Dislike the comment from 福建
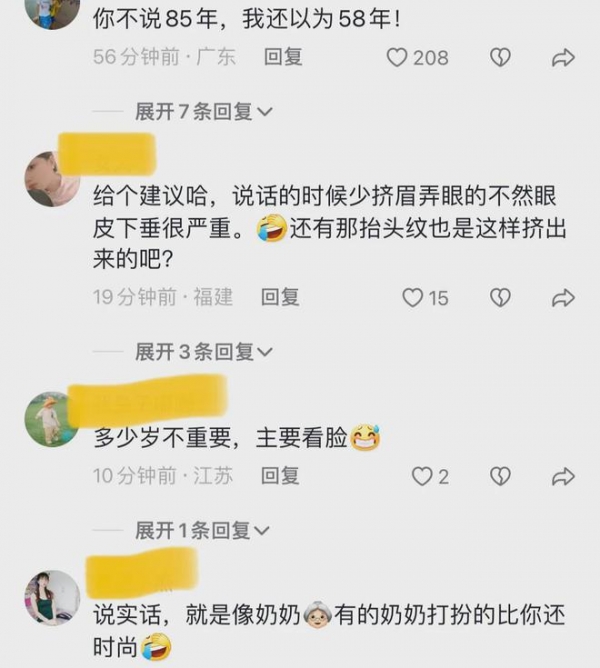 pos(500,297)
